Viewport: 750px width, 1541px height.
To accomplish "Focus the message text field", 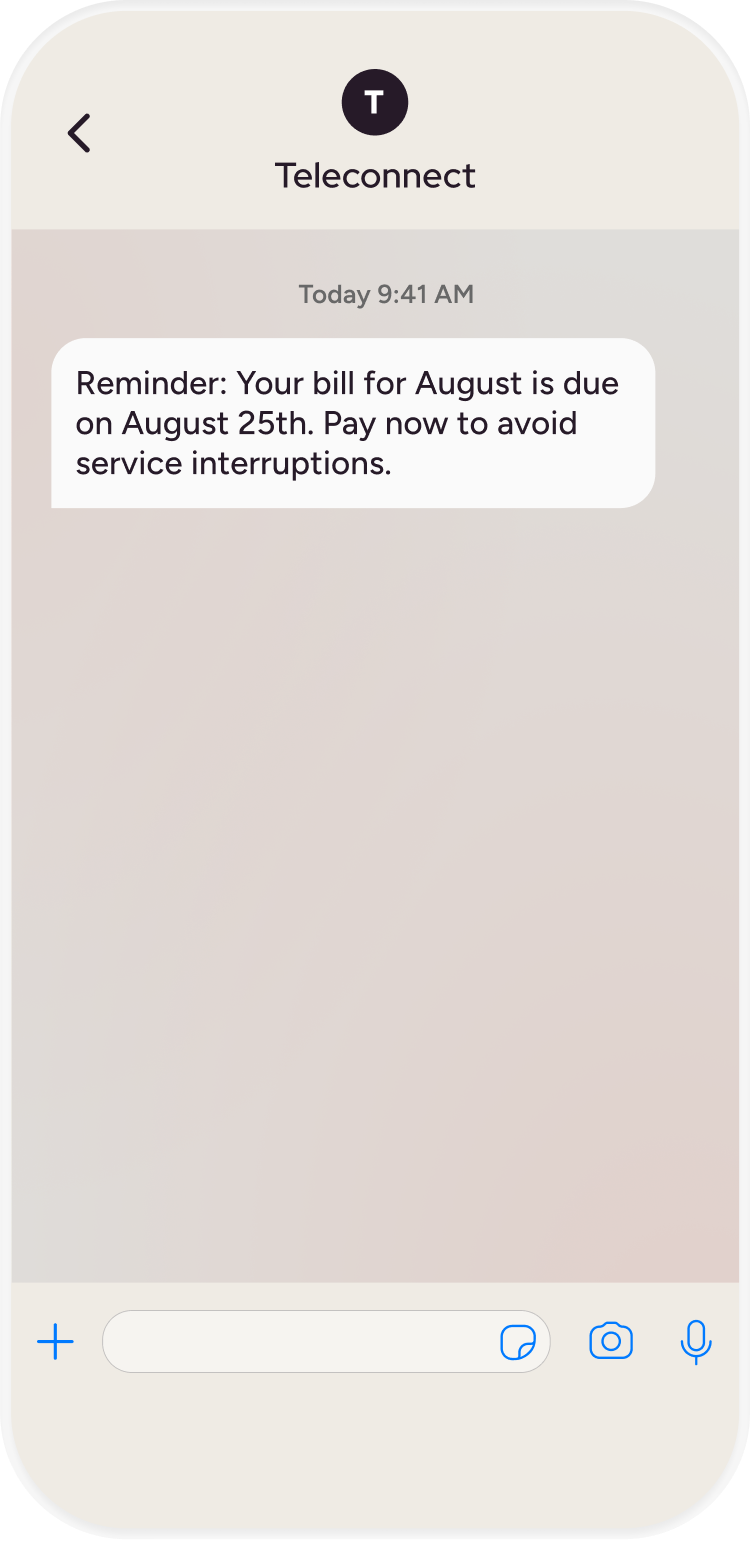I will coord(300,1341).
